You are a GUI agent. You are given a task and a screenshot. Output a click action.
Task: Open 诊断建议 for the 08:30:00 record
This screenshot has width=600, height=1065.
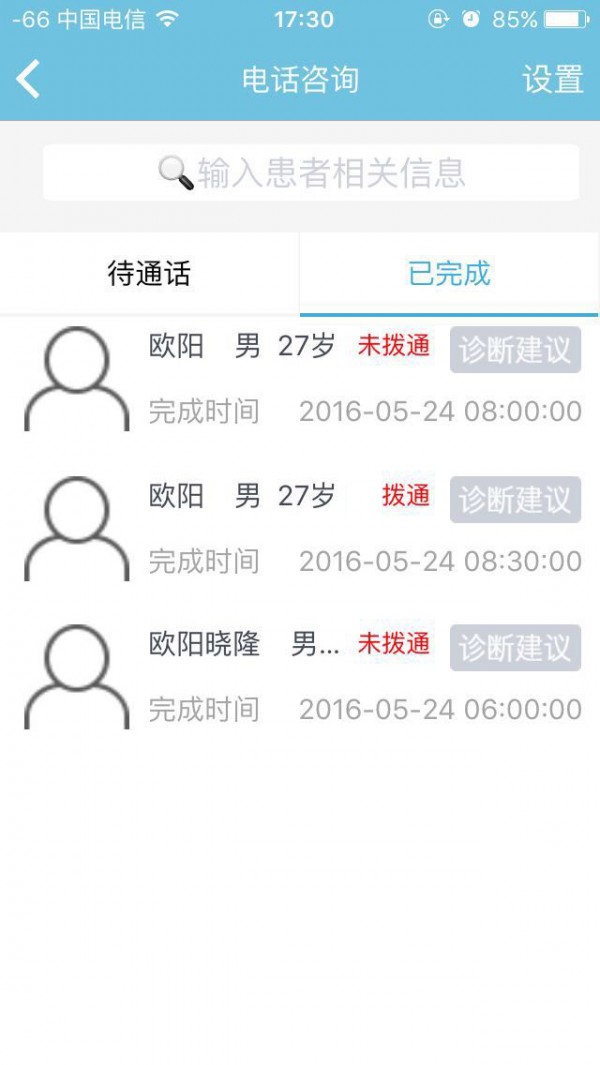pyautogui.click(x=515, y=498)
